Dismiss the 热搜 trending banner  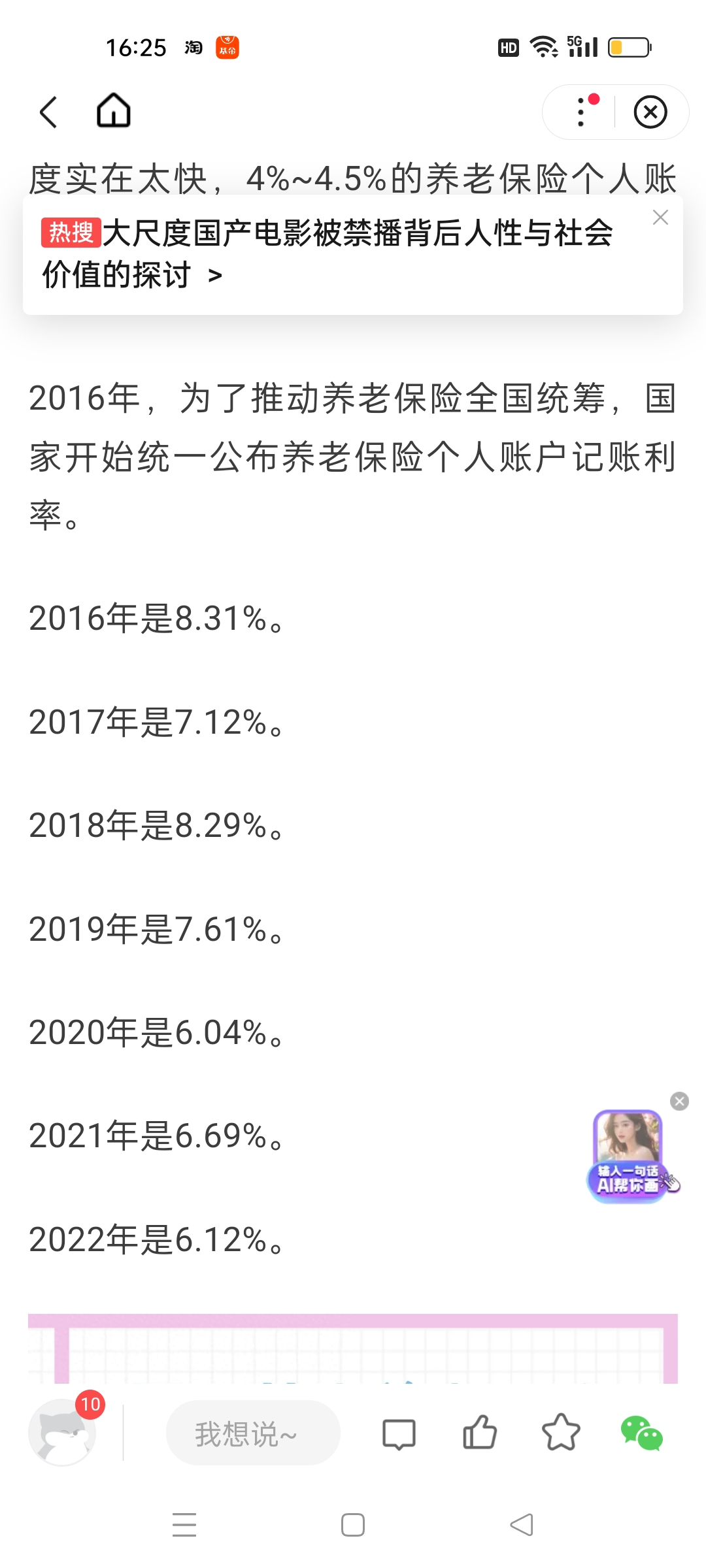[x=660, y=218]
